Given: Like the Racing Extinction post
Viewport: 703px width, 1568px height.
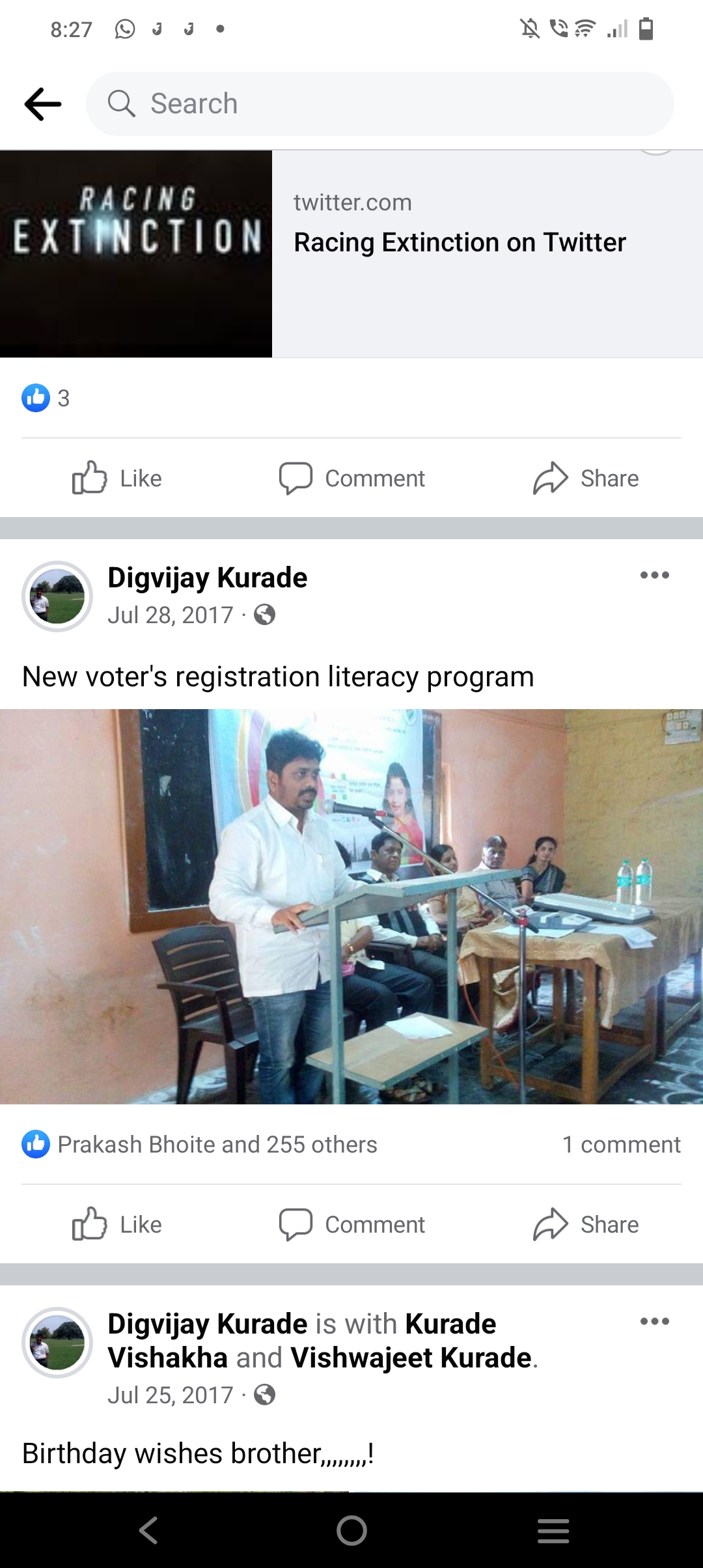Looking at the screenshot, I should [117, 479].
